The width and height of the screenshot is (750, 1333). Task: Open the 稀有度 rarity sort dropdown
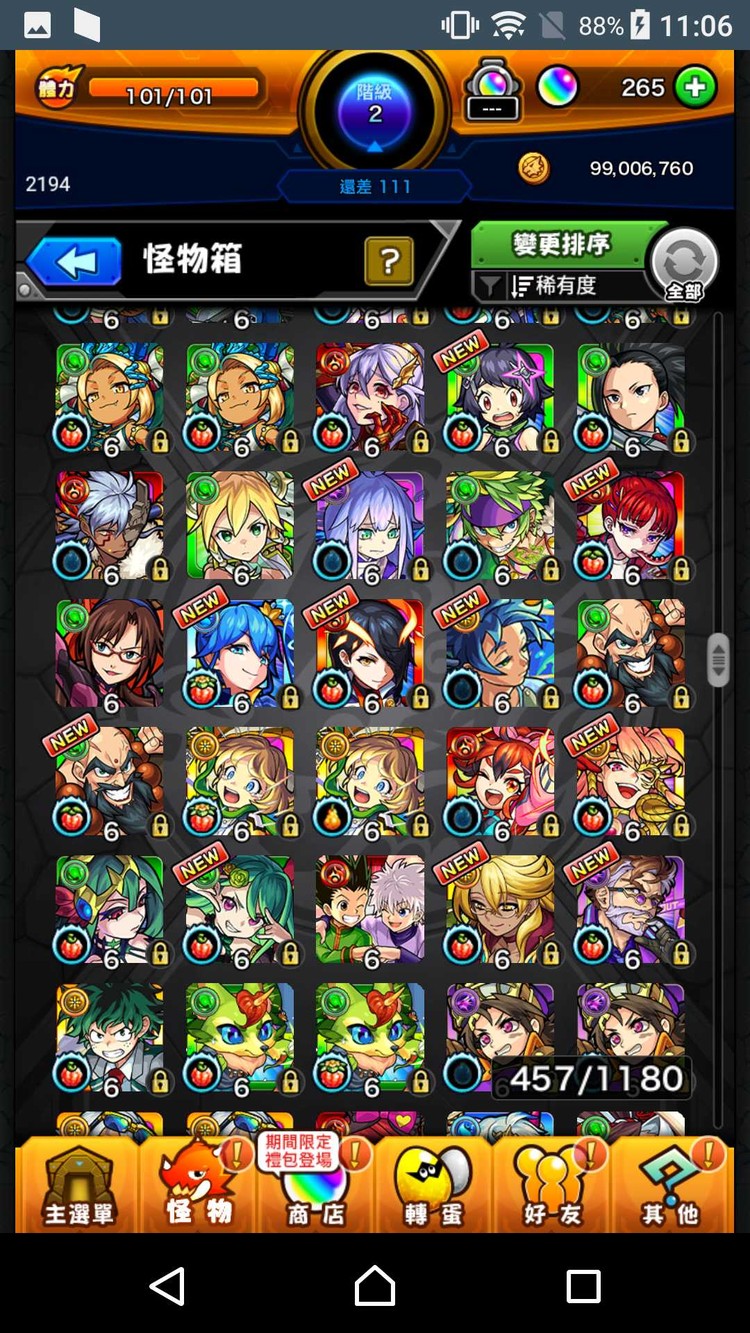pyautogui.click(x=558, y=286)
